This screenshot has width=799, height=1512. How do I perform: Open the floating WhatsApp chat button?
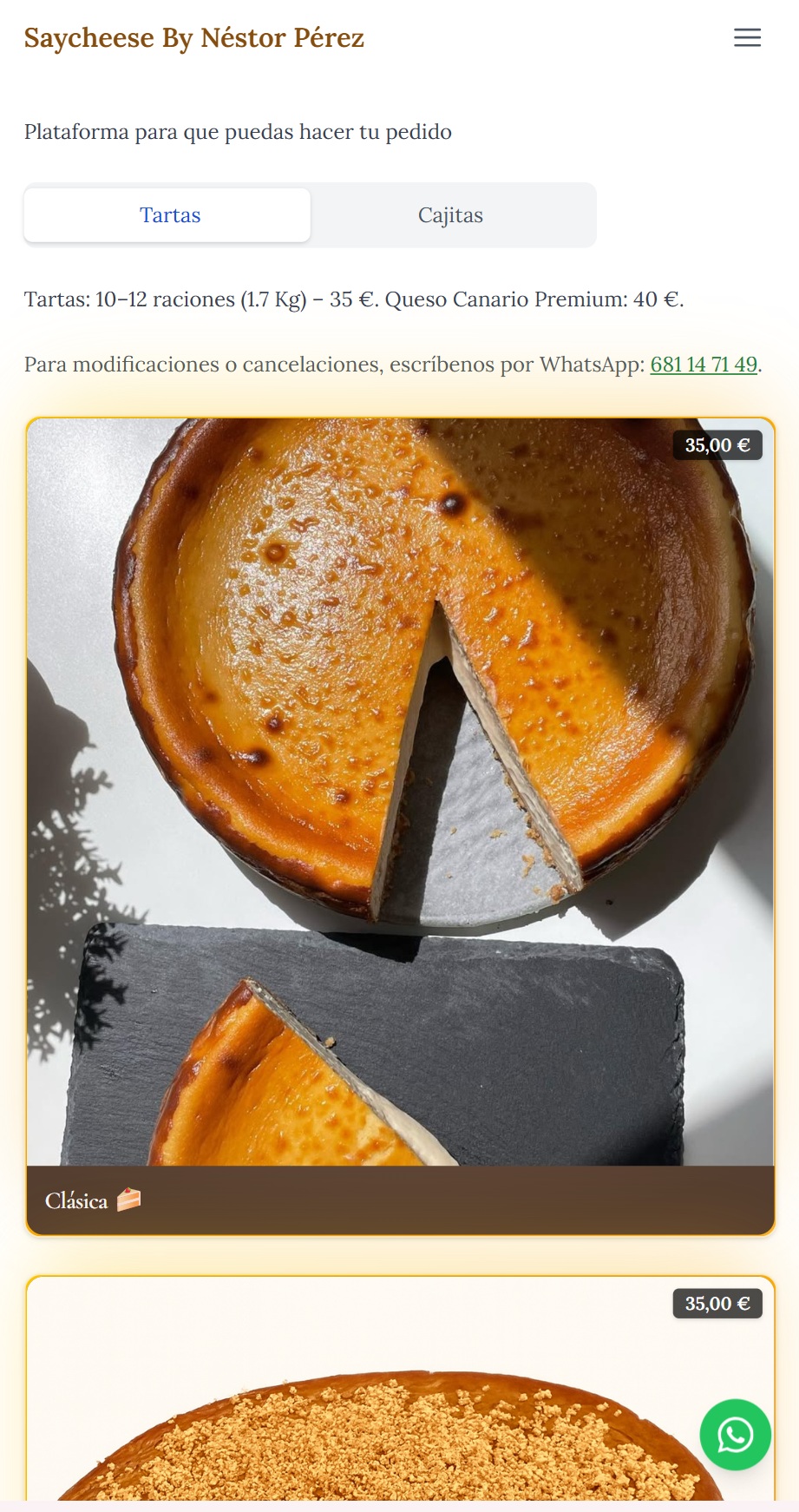735,1434
